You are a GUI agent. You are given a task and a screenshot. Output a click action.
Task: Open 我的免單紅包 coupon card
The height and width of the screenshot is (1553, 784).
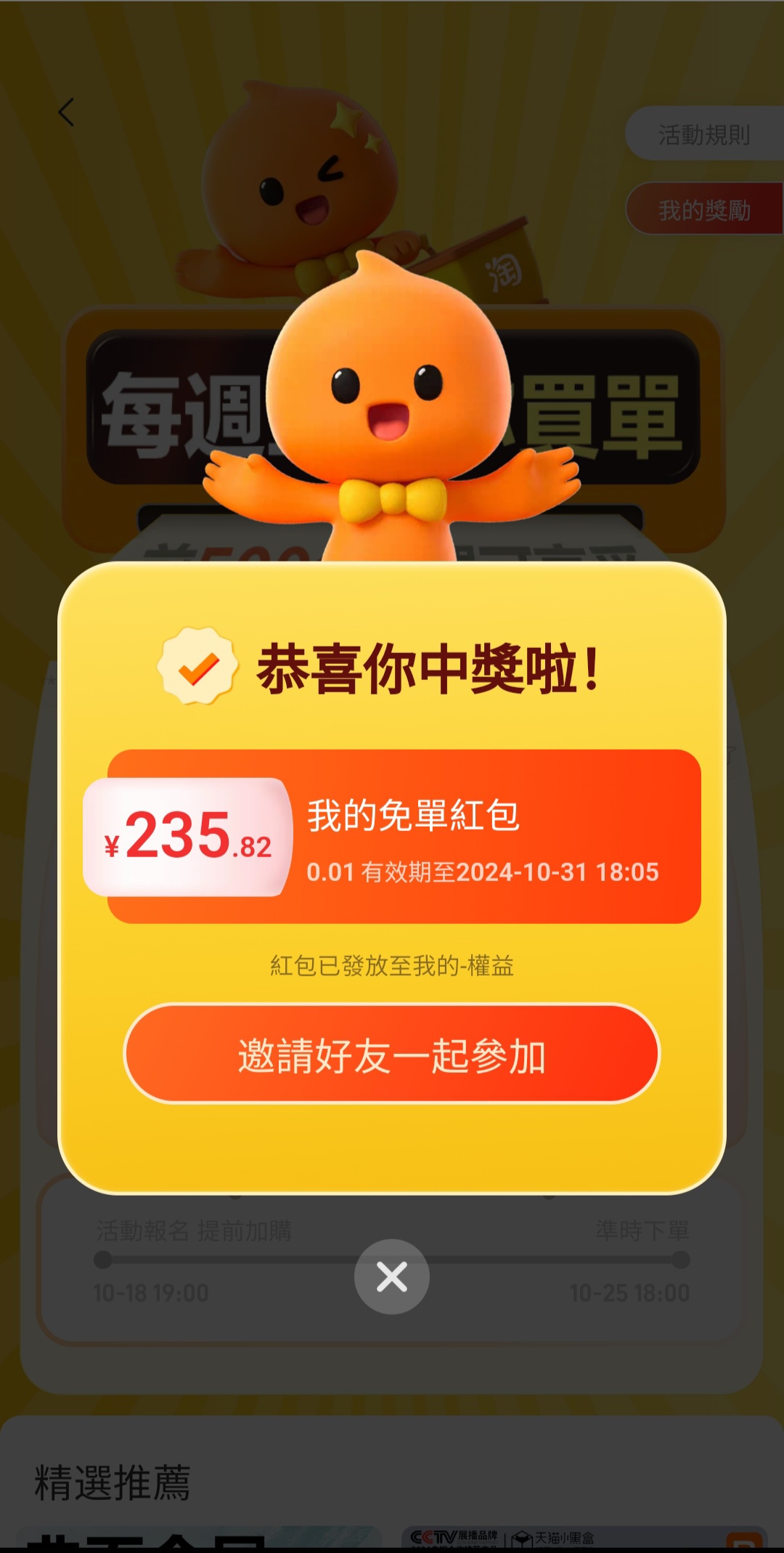tap(404, 837)
